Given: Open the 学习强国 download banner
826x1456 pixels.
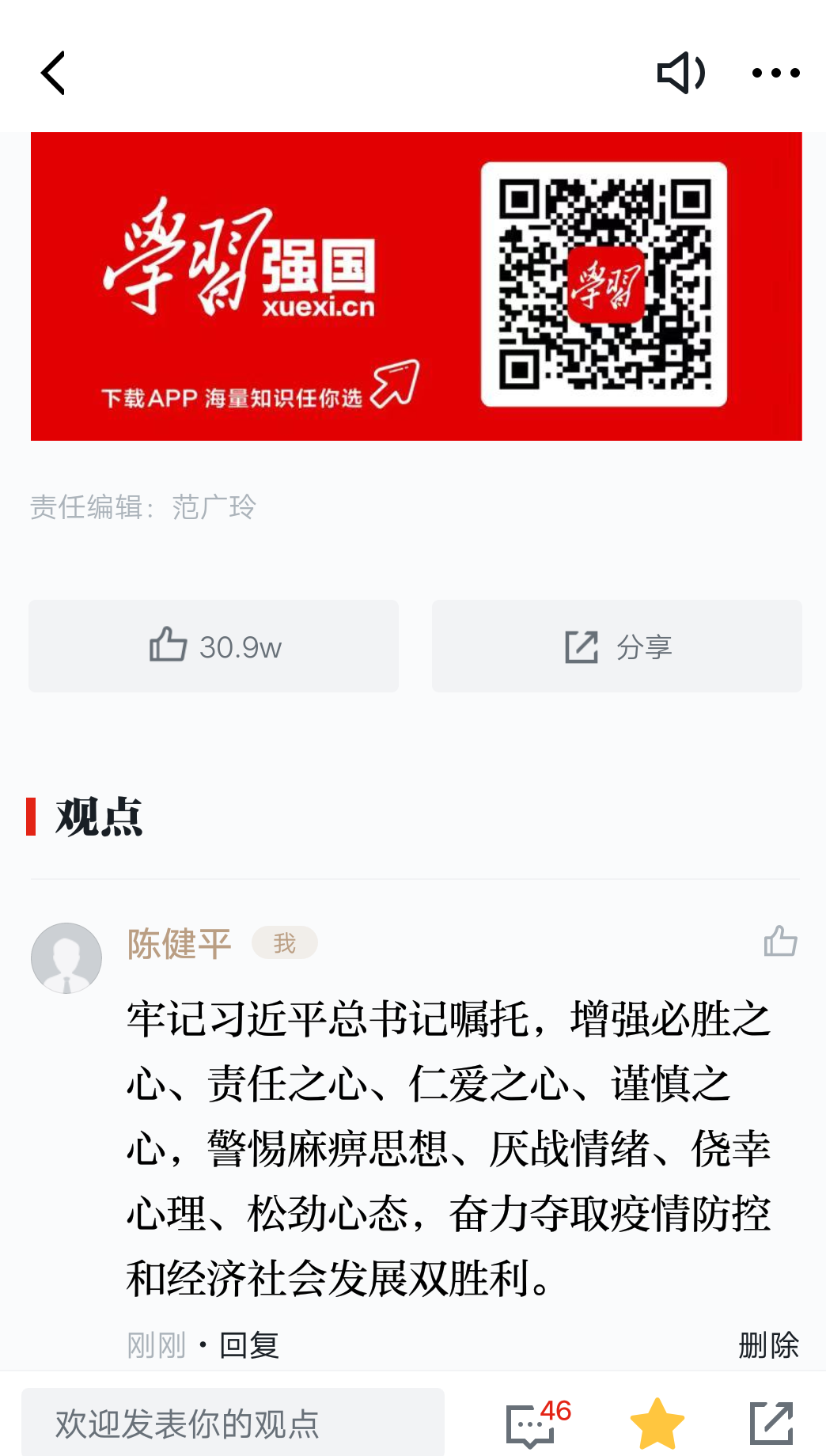Looking at the screenshot, I should (416, 286).
